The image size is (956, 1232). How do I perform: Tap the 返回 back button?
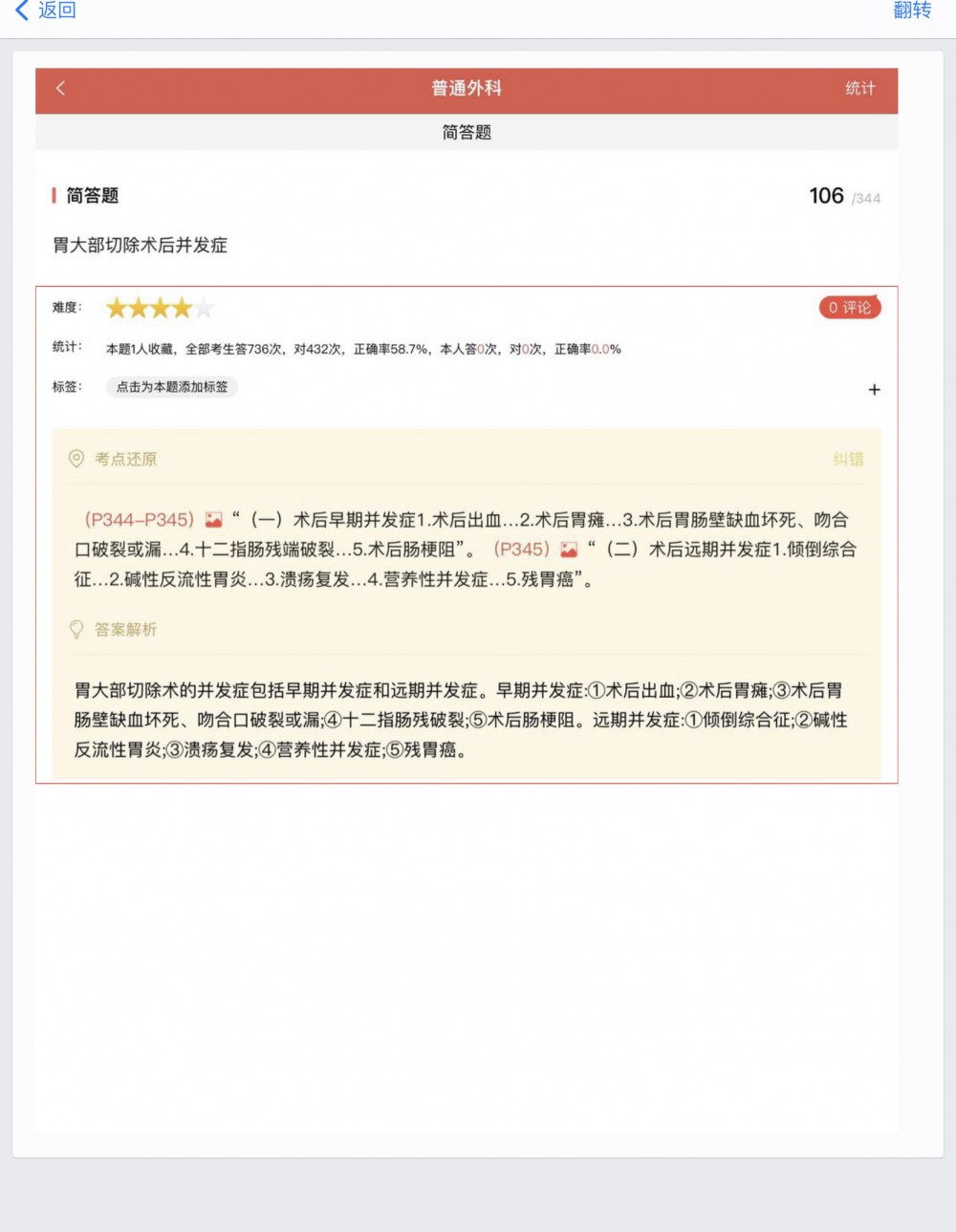tap(46, 11)
